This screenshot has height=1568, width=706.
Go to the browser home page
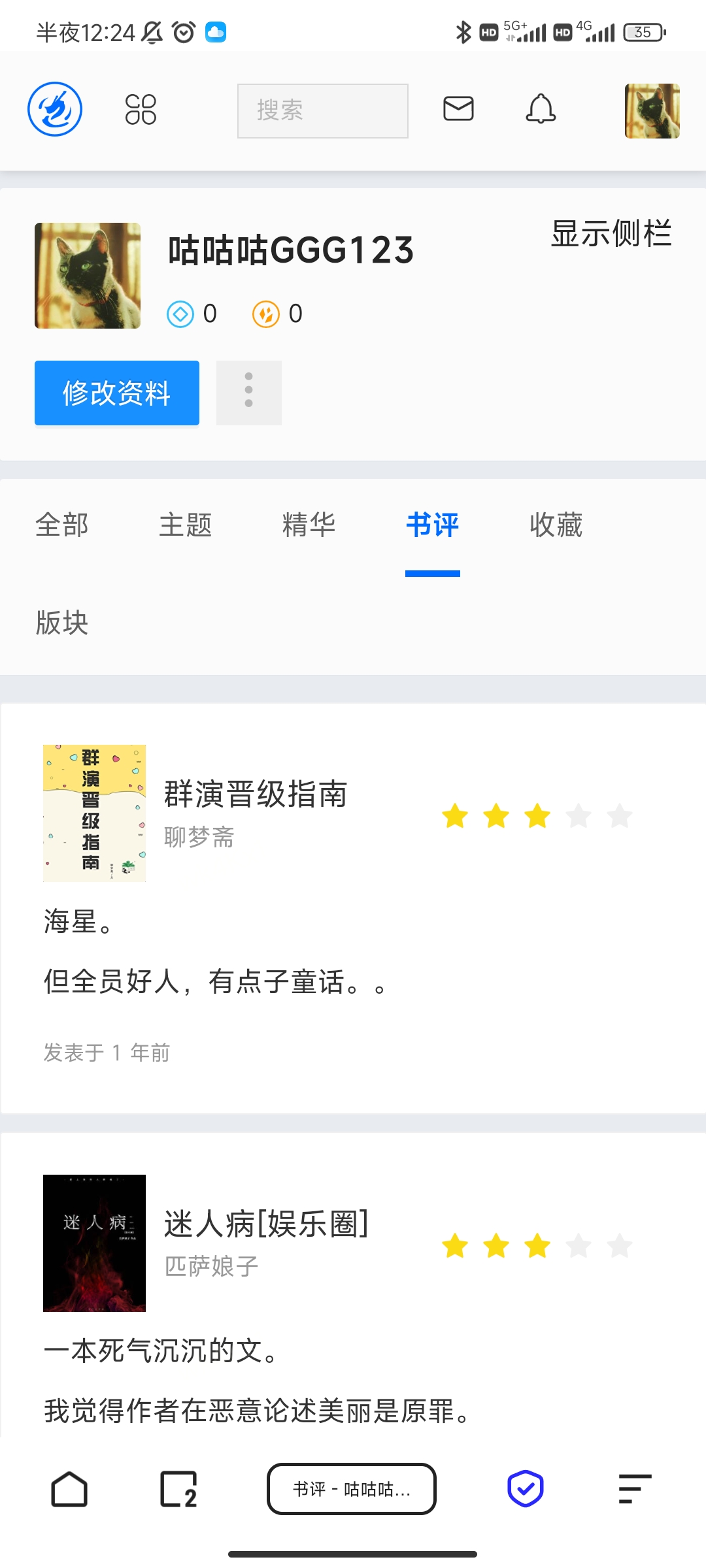coord(69,1489)
